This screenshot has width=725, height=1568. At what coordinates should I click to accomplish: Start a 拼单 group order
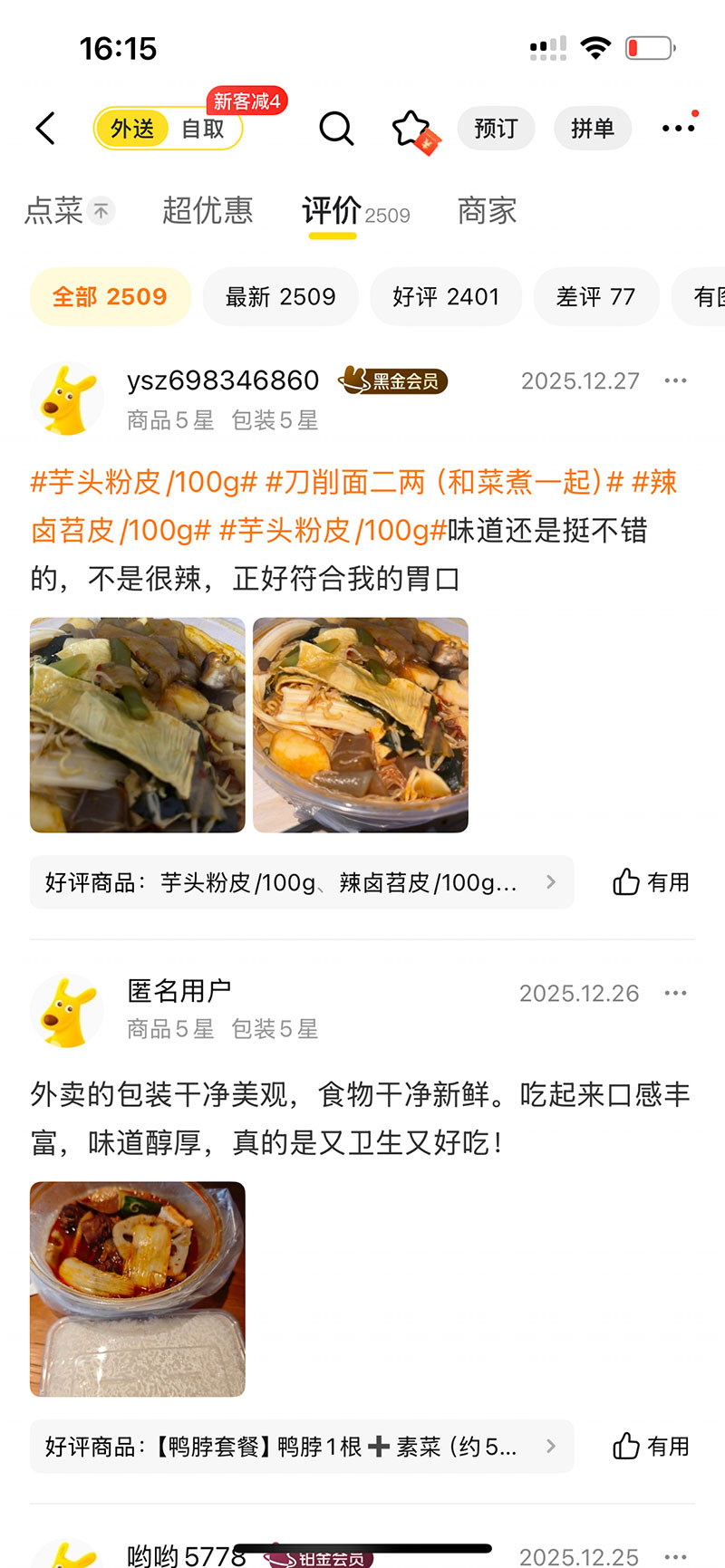(593, 129)
